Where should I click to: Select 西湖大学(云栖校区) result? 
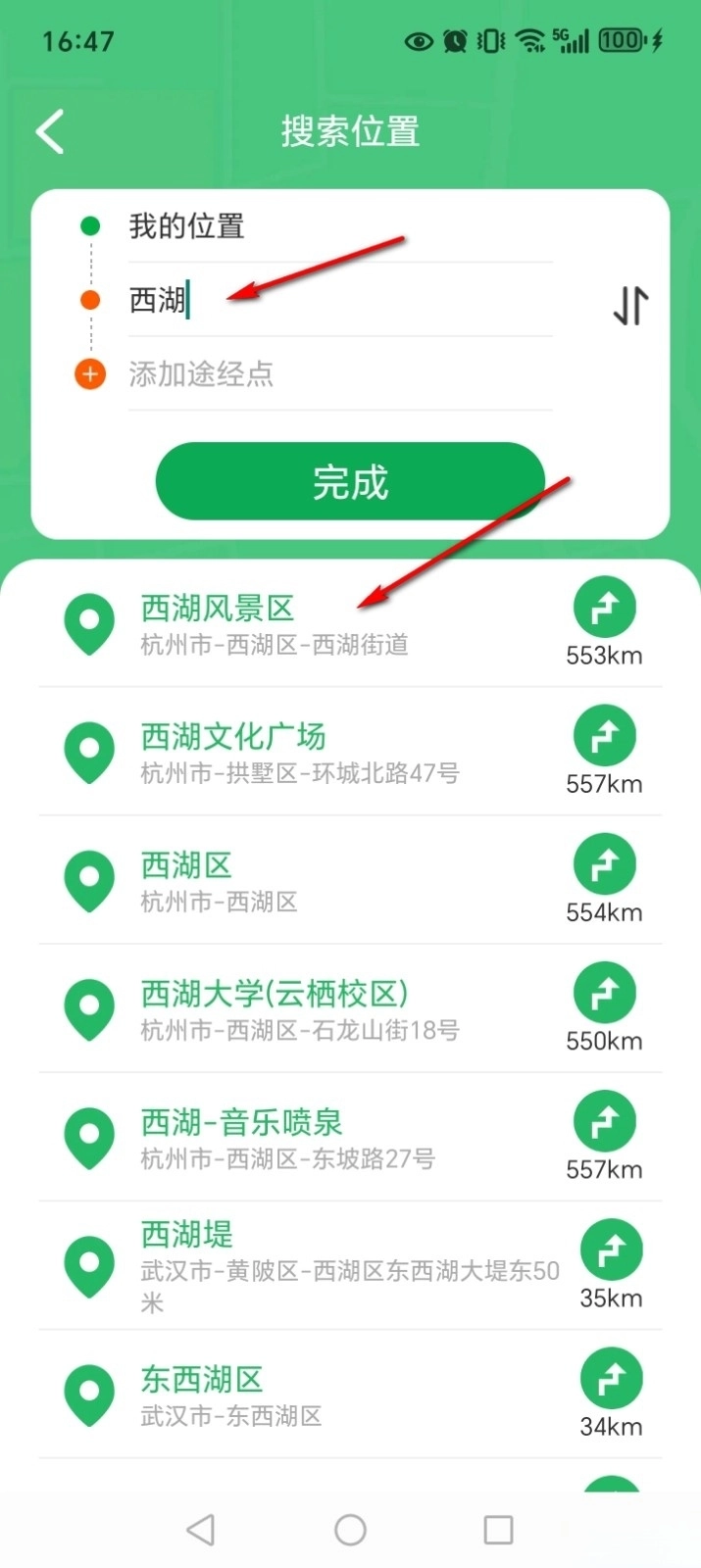pos(294,1008)
